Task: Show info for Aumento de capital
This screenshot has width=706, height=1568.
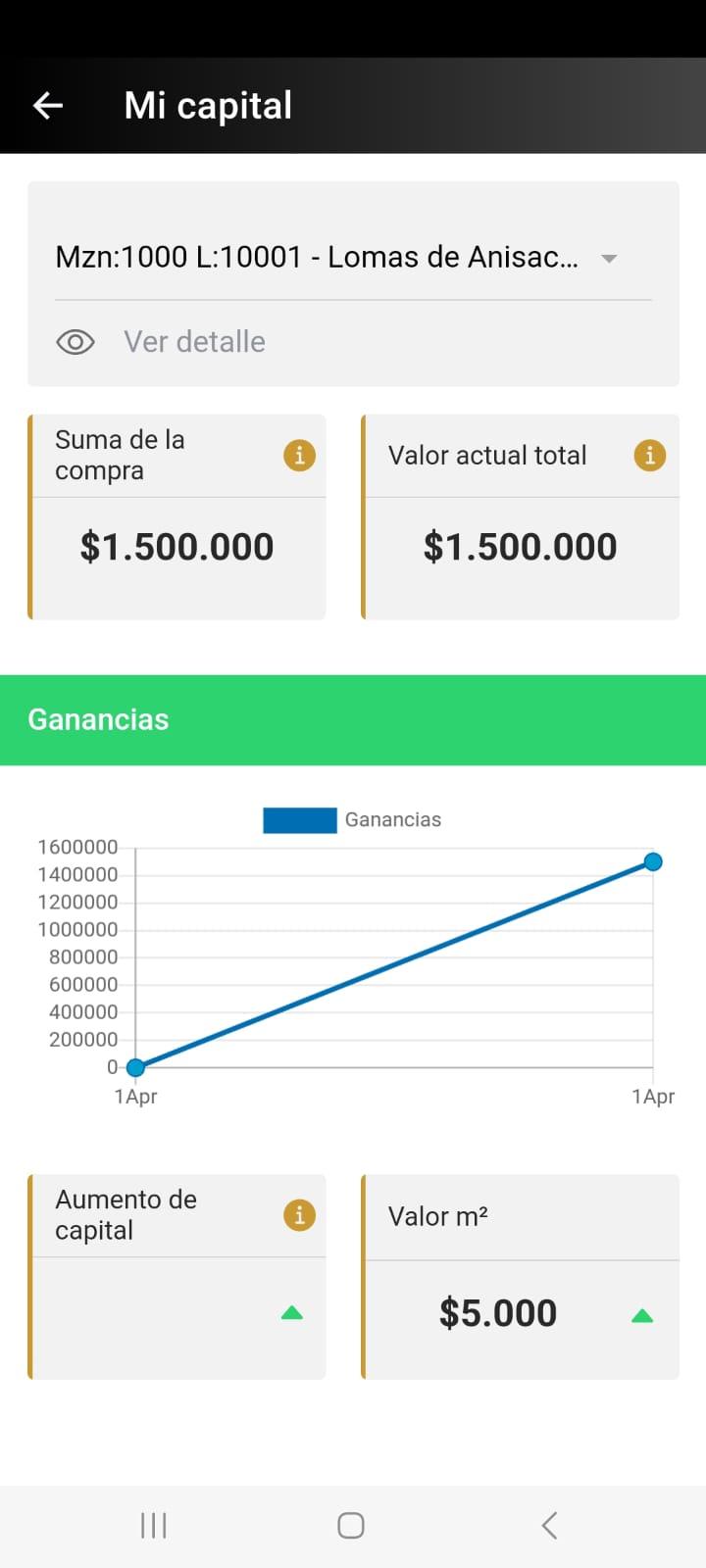Action: (299, 1215)
